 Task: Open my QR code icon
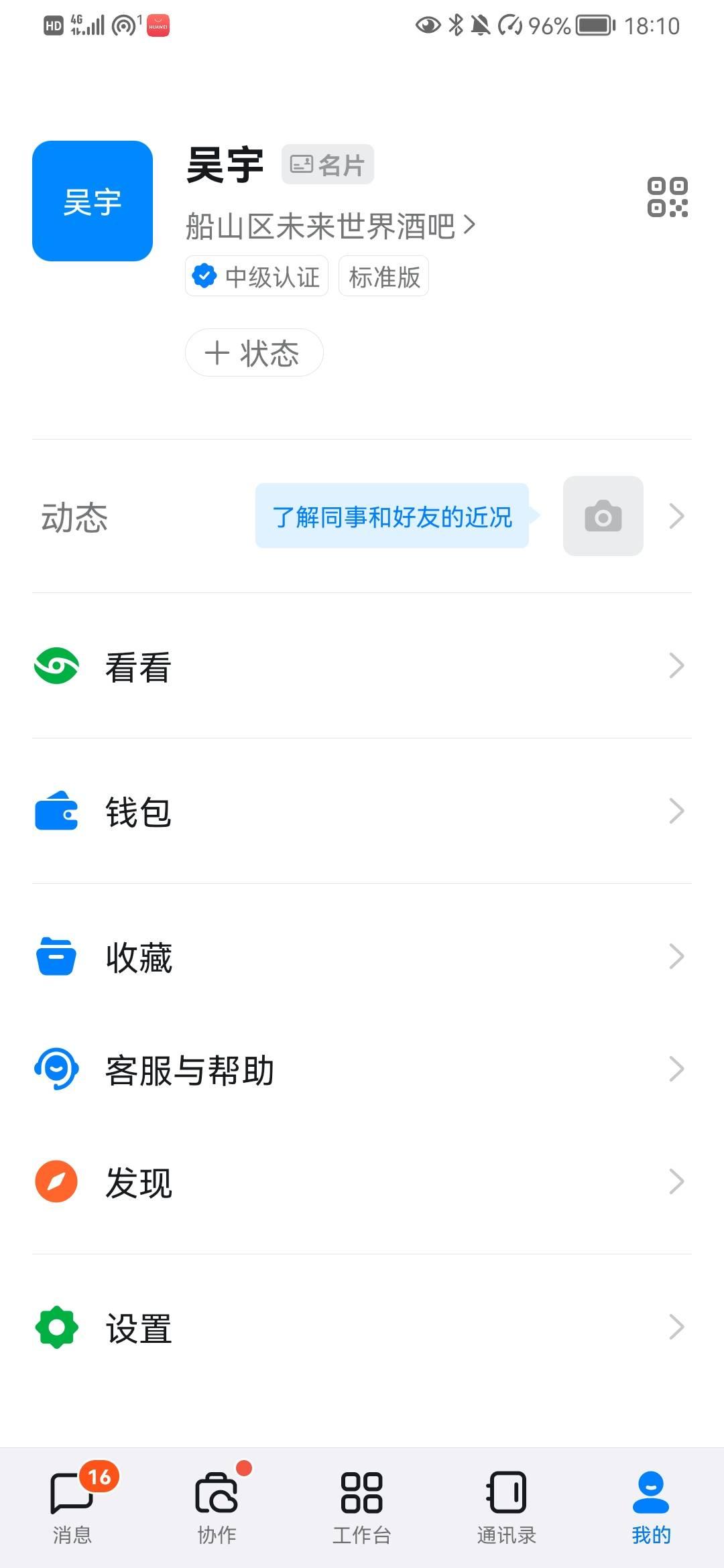pos(667,197)
